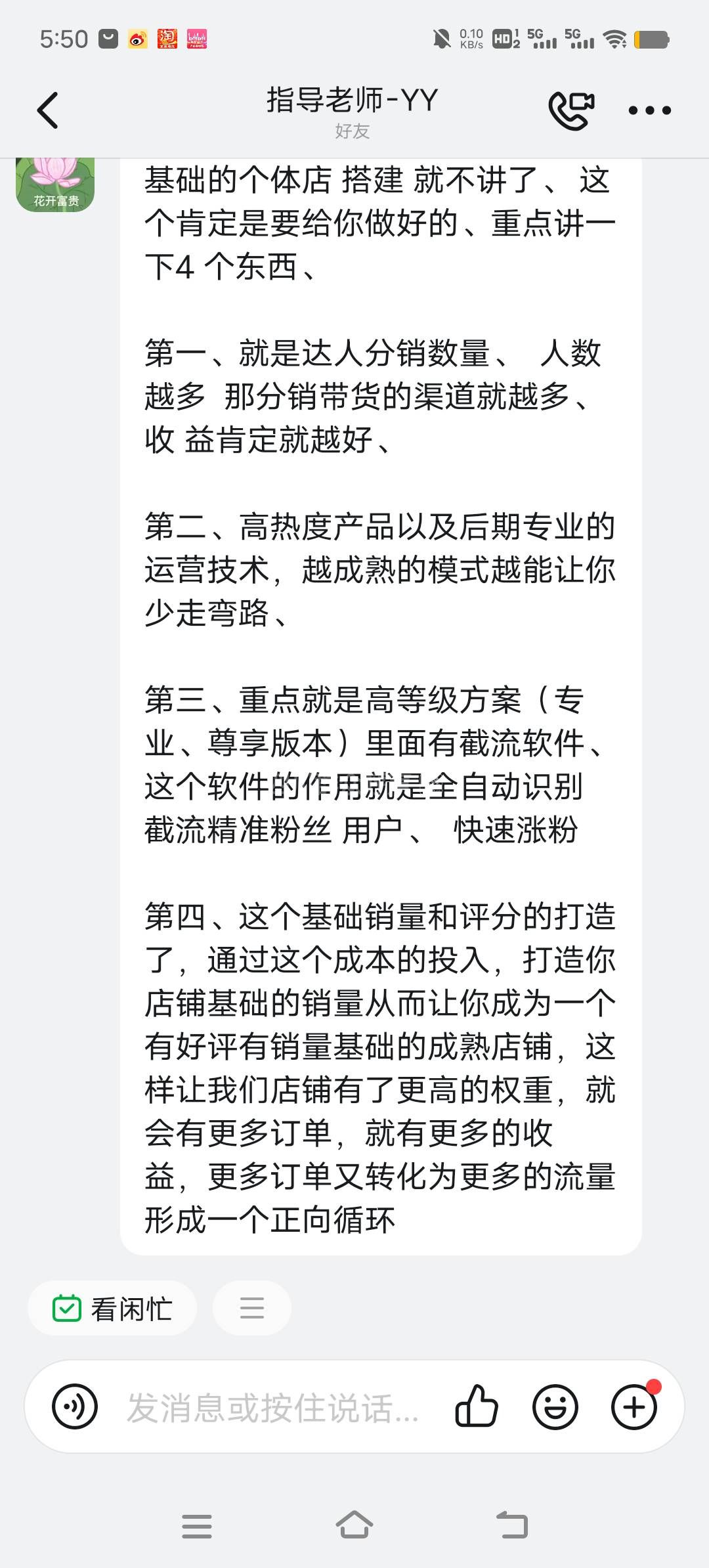Screen dimensions: 709x1568
Task: Open the plus attachments panel
Action: 634,1406
